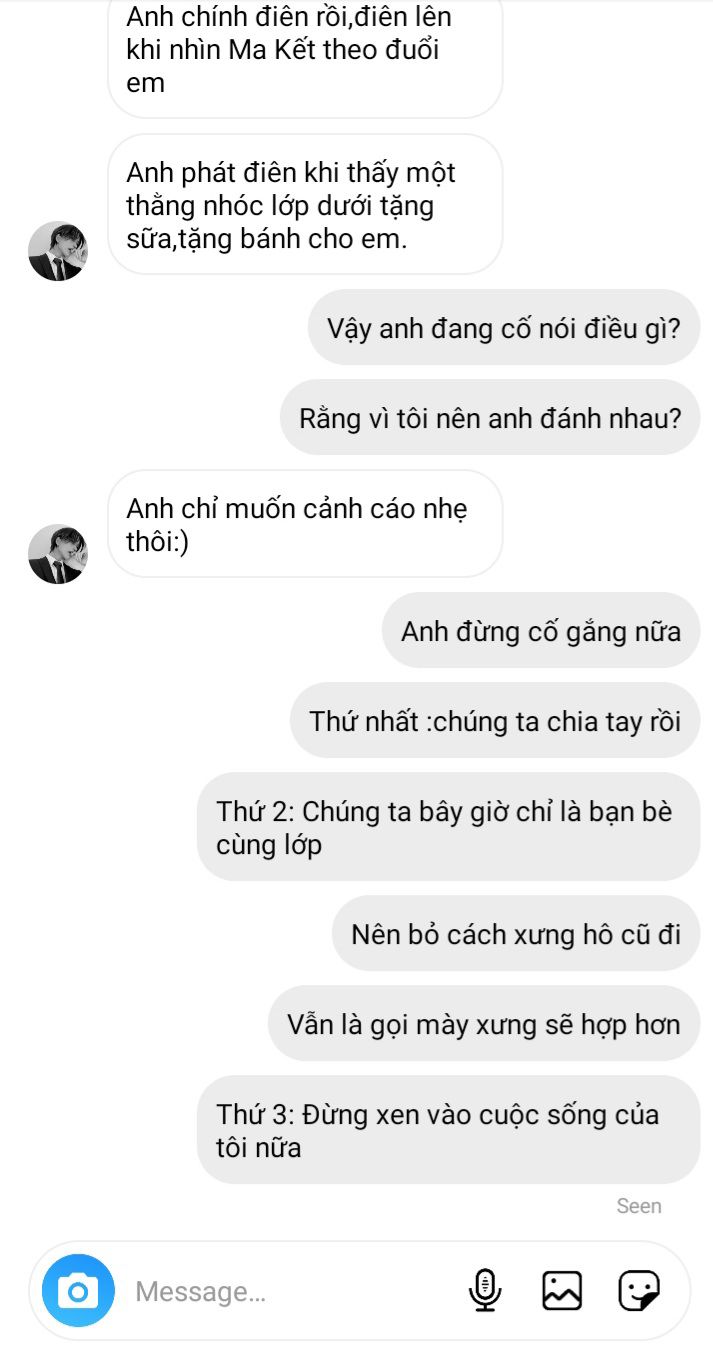Open the photo gallery picker

(562, 1291)
